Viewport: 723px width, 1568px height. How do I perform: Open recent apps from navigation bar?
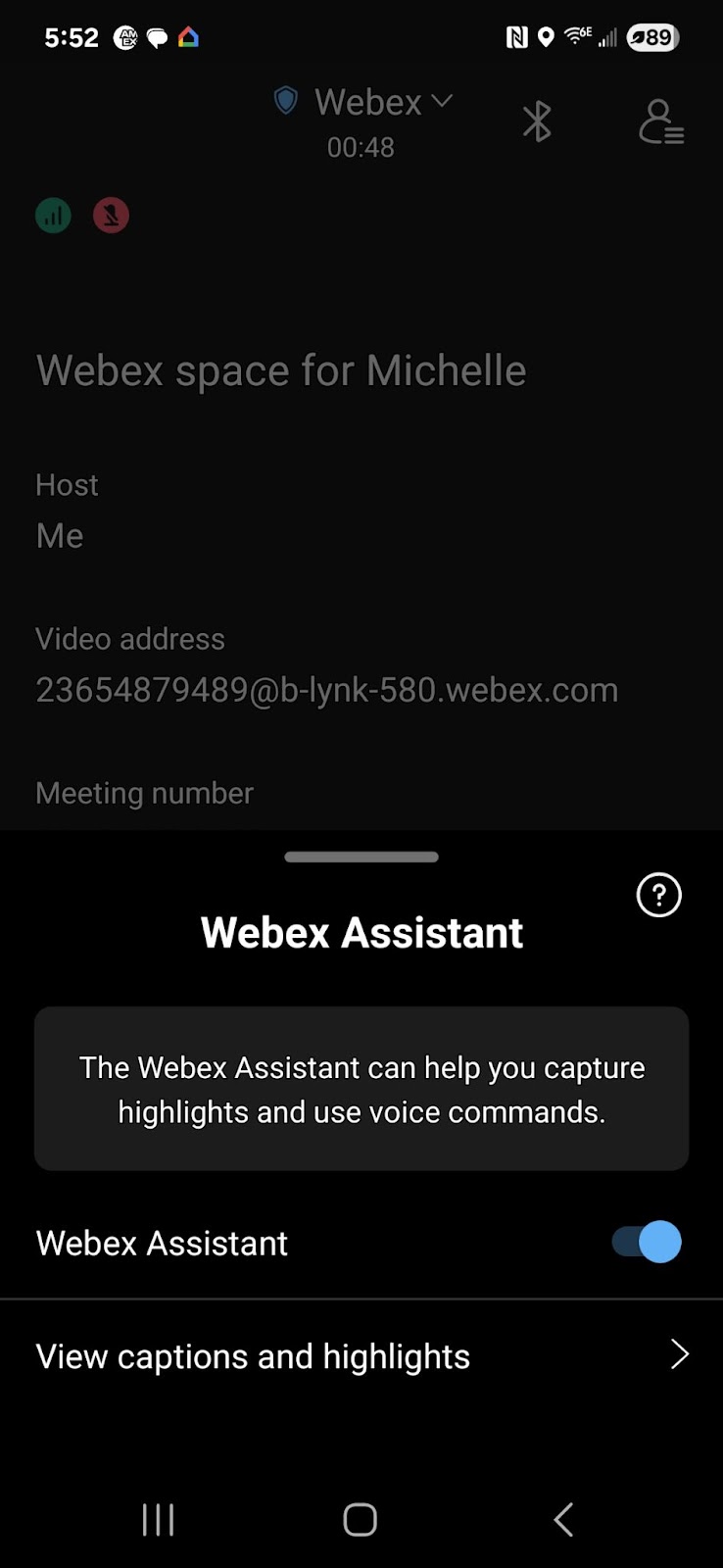point(158,1520)
